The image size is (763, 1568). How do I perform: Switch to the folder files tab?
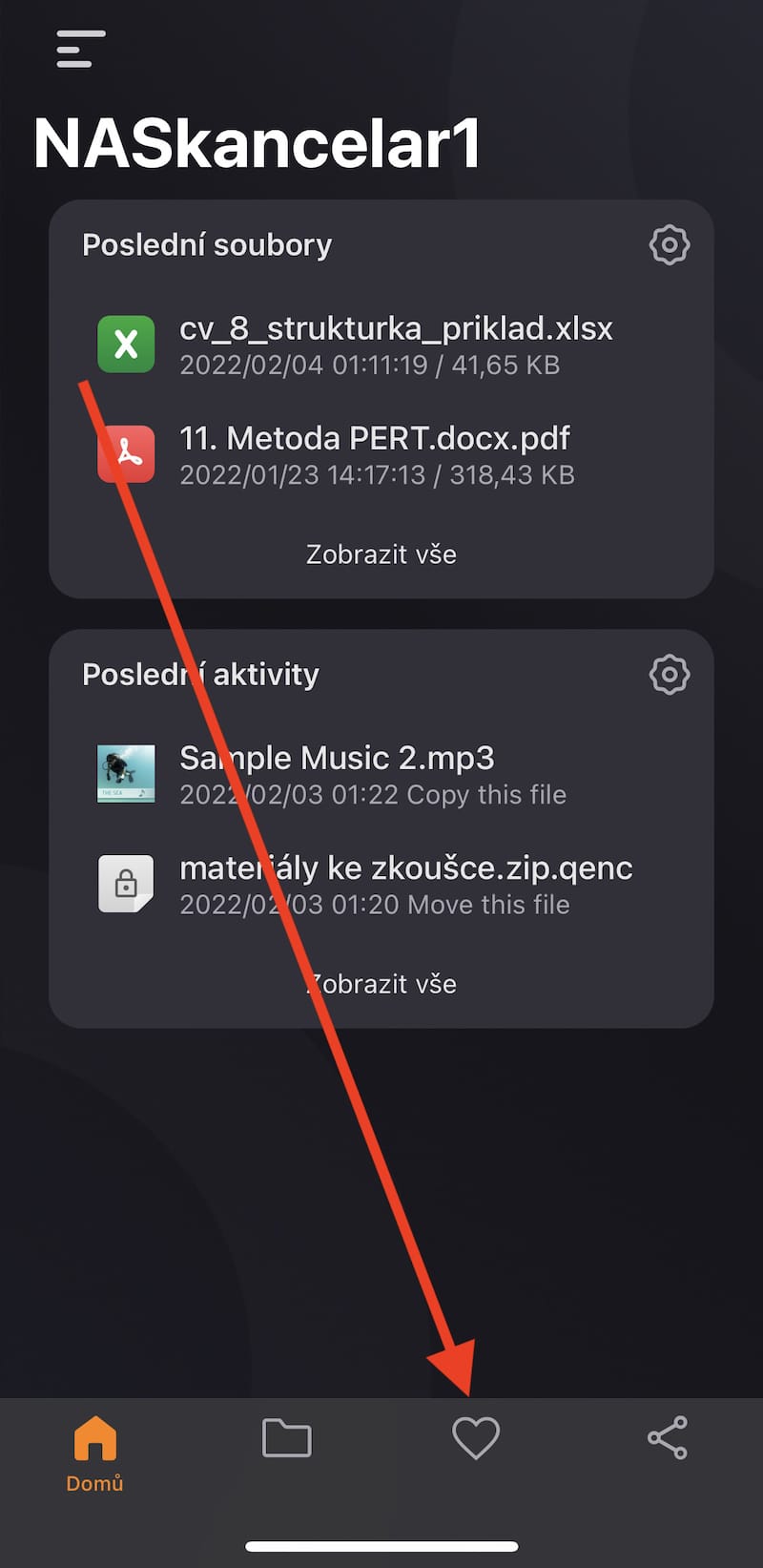286,1438
